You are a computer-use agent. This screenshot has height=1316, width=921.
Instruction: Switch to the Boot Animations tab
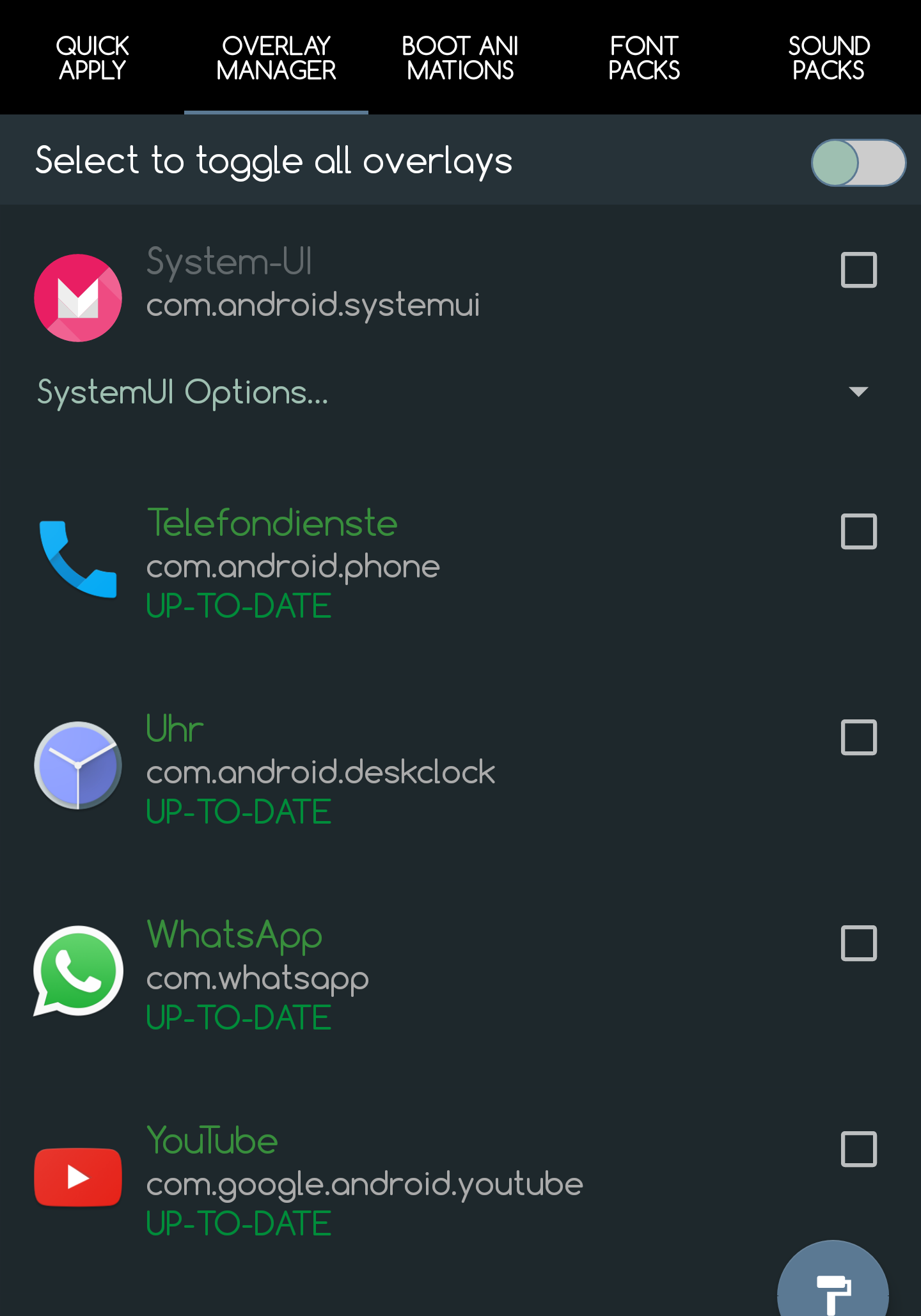(x=460, y=58)
